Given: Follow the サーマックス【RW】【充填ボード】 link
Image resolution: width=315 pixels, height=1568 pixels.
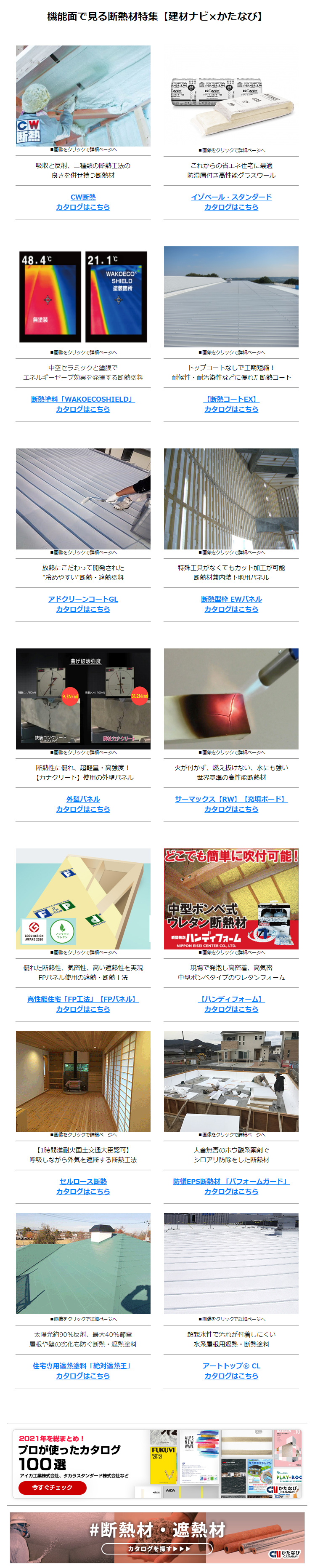Looking at the screenshot, I should [x=231, y=799].
